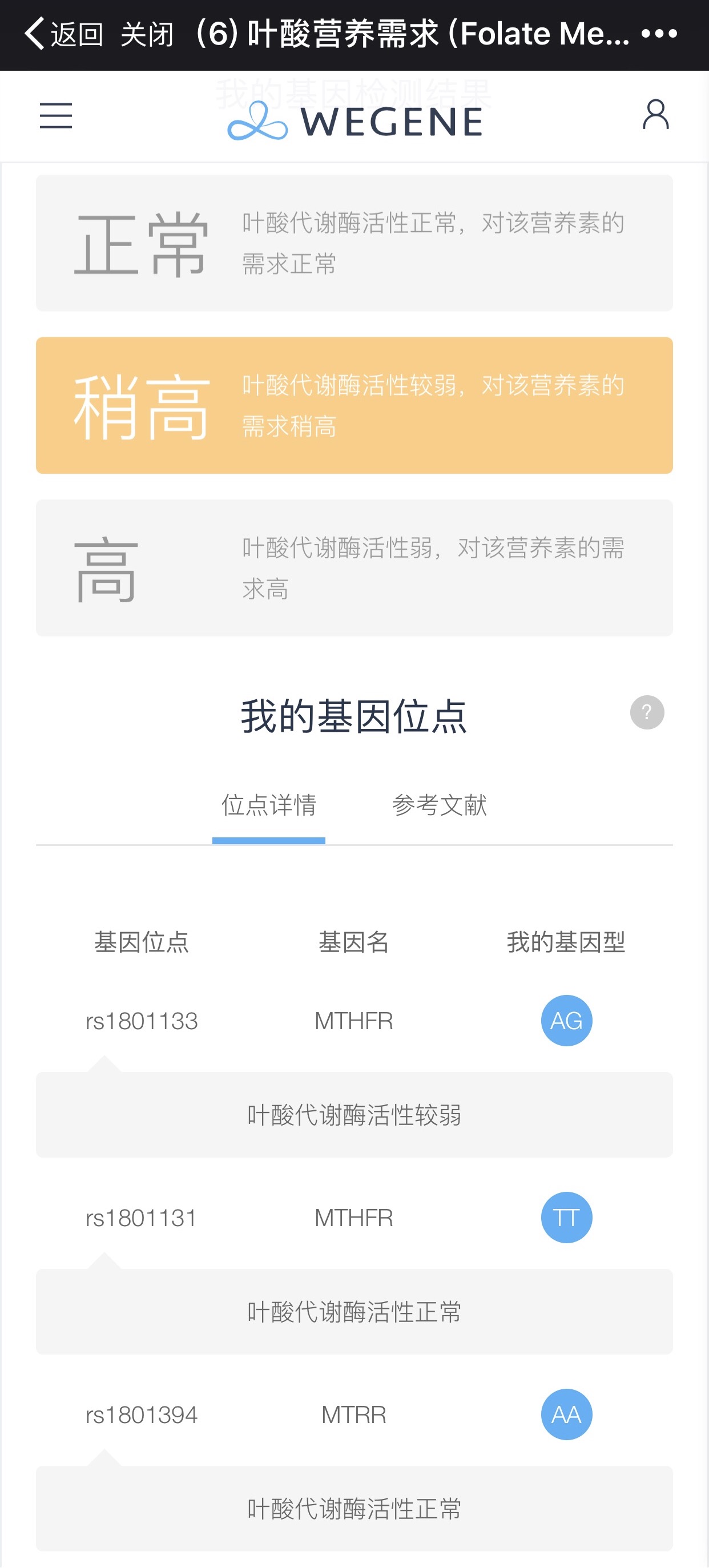Select the 位点详情 tab
The height and width of the screenshot is (1568, 709).
(268, 805)
